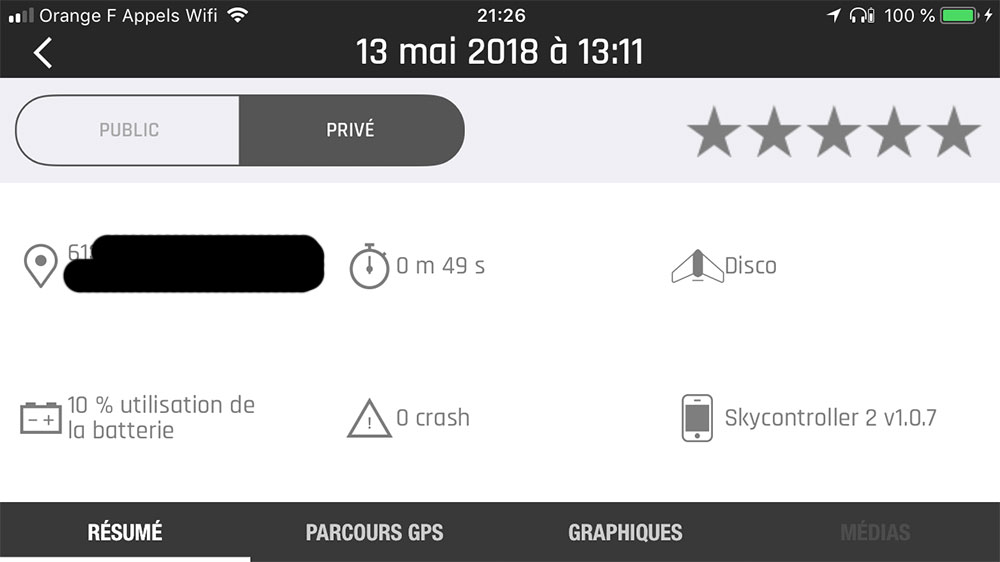Select the Privé visibility option
The image size is (1000, 562).
tap(351, 130)
